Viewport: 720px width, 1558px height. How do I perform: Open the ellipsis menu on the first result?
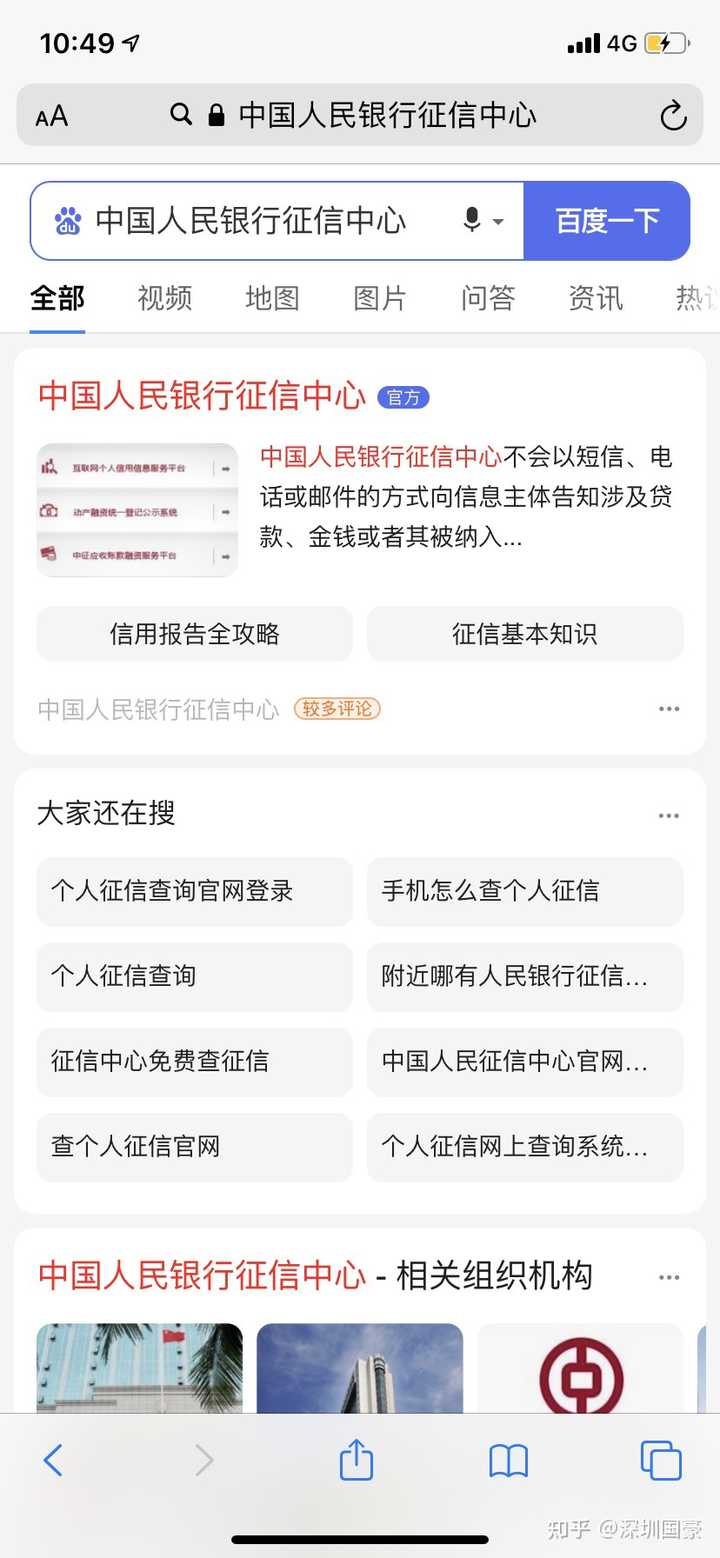click(668, 709)
